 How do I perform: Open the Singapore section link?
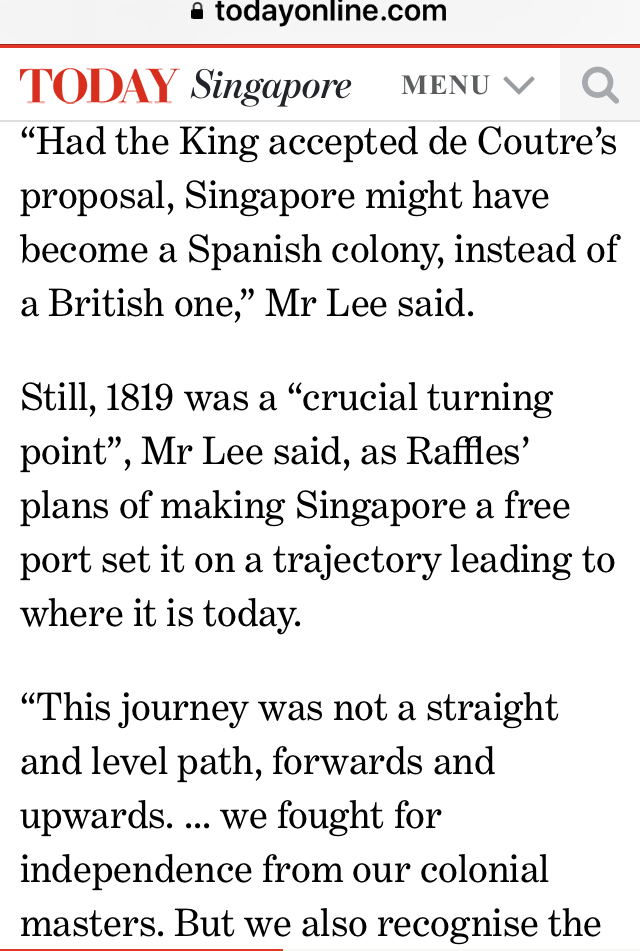[271, 87]
